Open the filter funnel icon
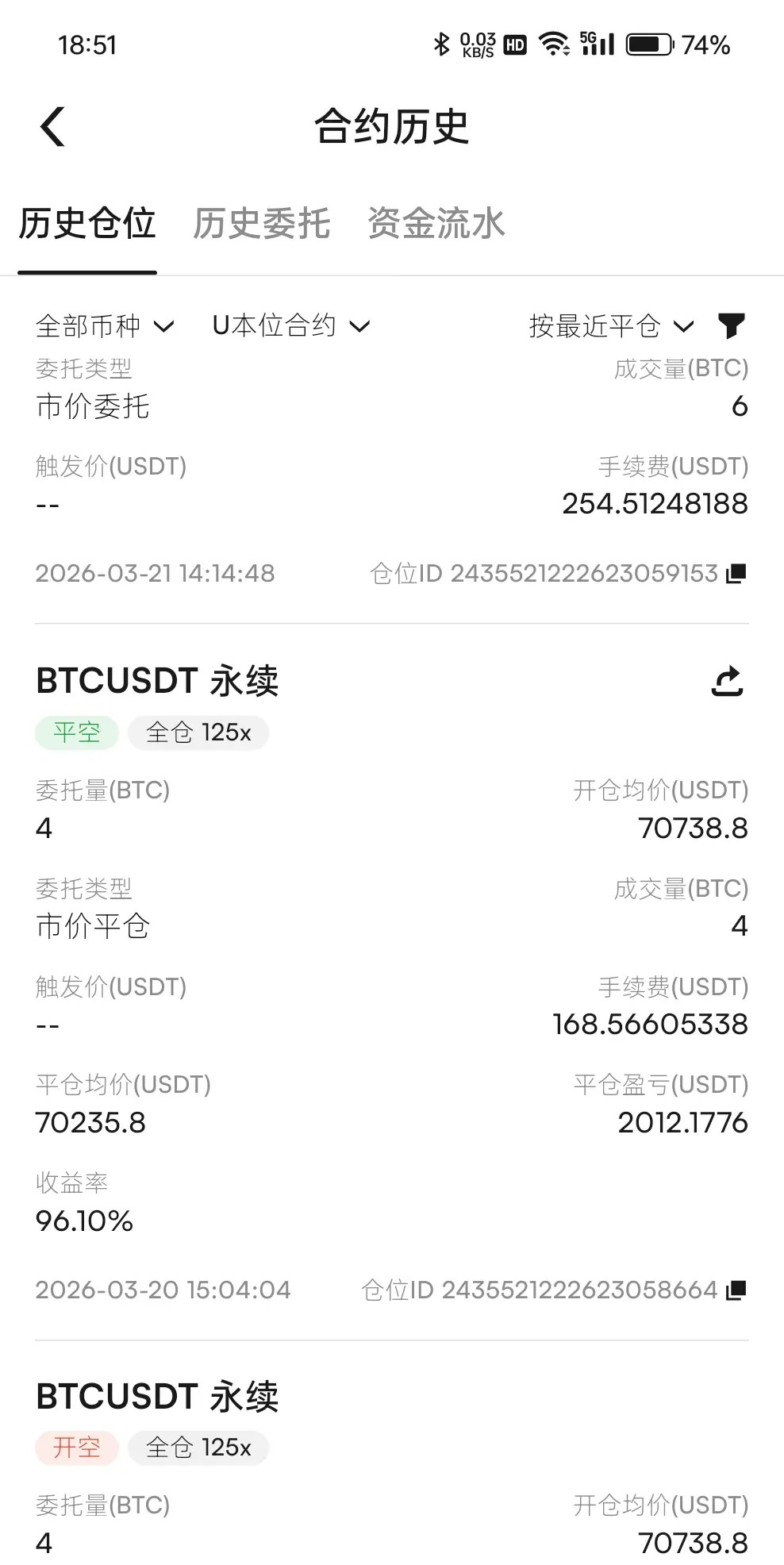784x1565 pixels. tap(731, 325)
